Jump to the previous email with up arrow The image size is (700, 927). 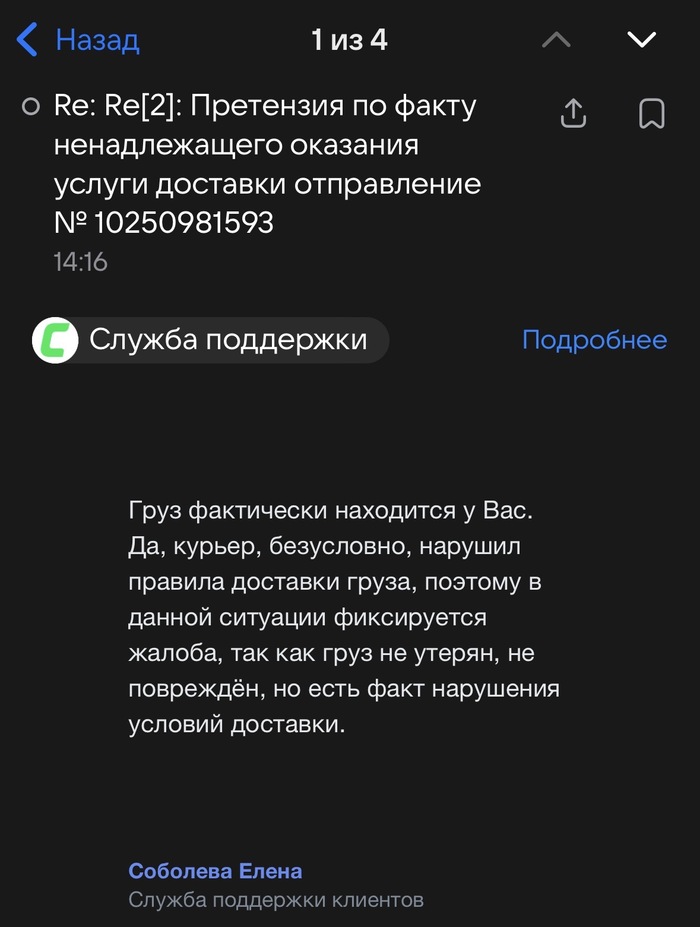[x=556, y=41]
